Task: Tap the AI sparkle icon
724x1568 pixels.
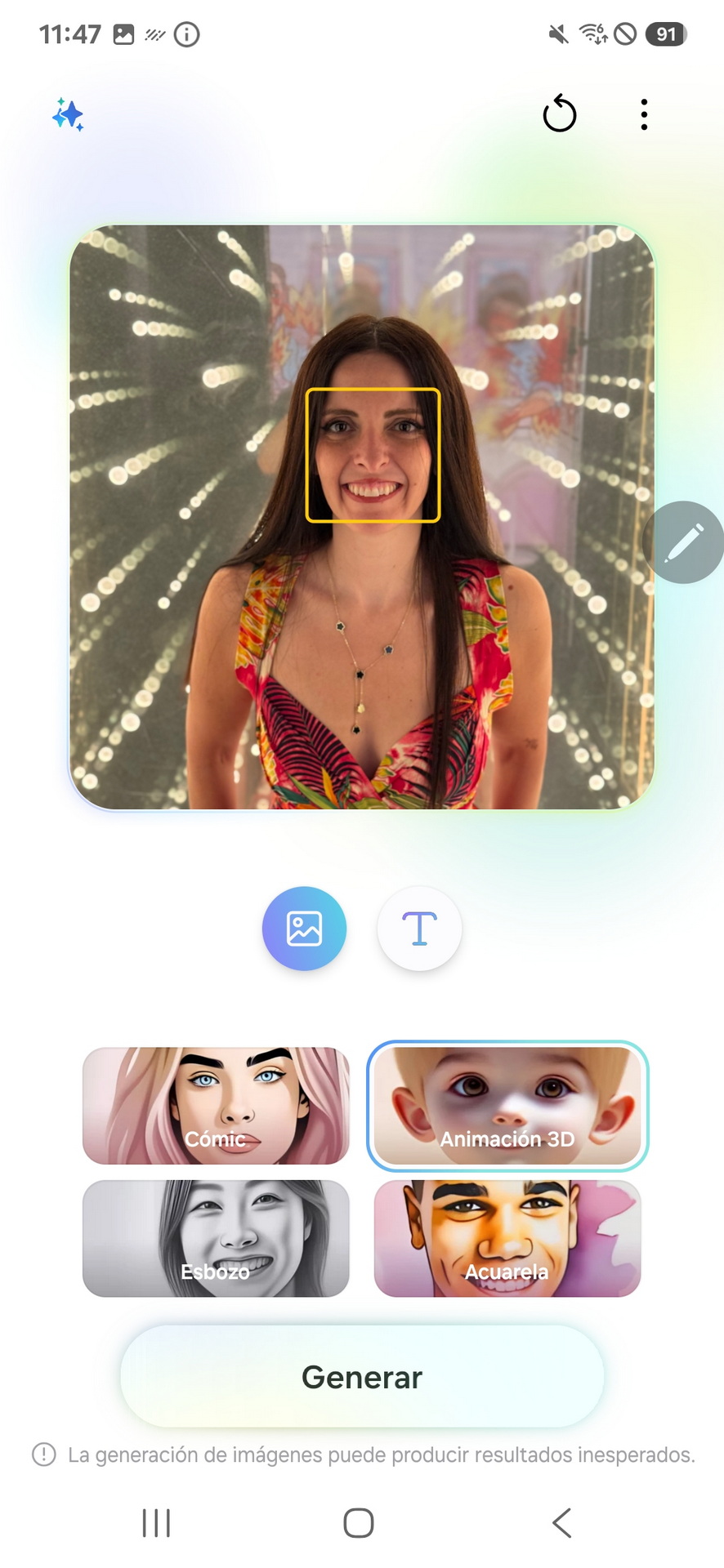Action: coord(68,115)
